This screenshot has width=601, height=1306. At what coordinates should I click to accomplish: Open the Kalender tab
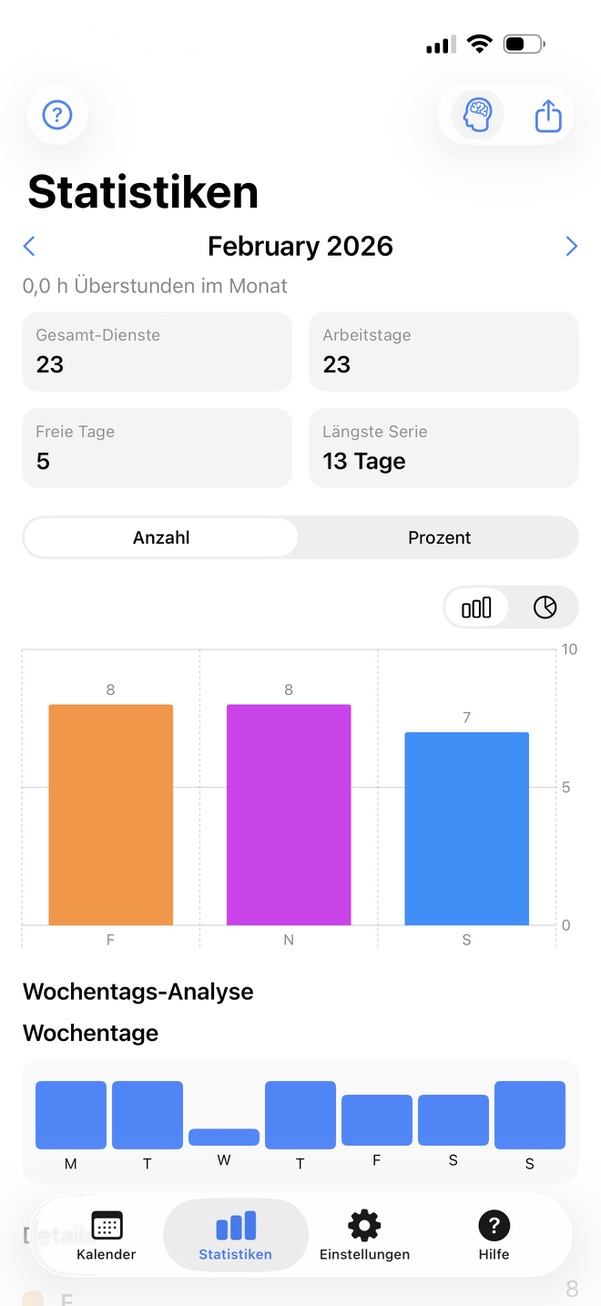pos(106,1234)
